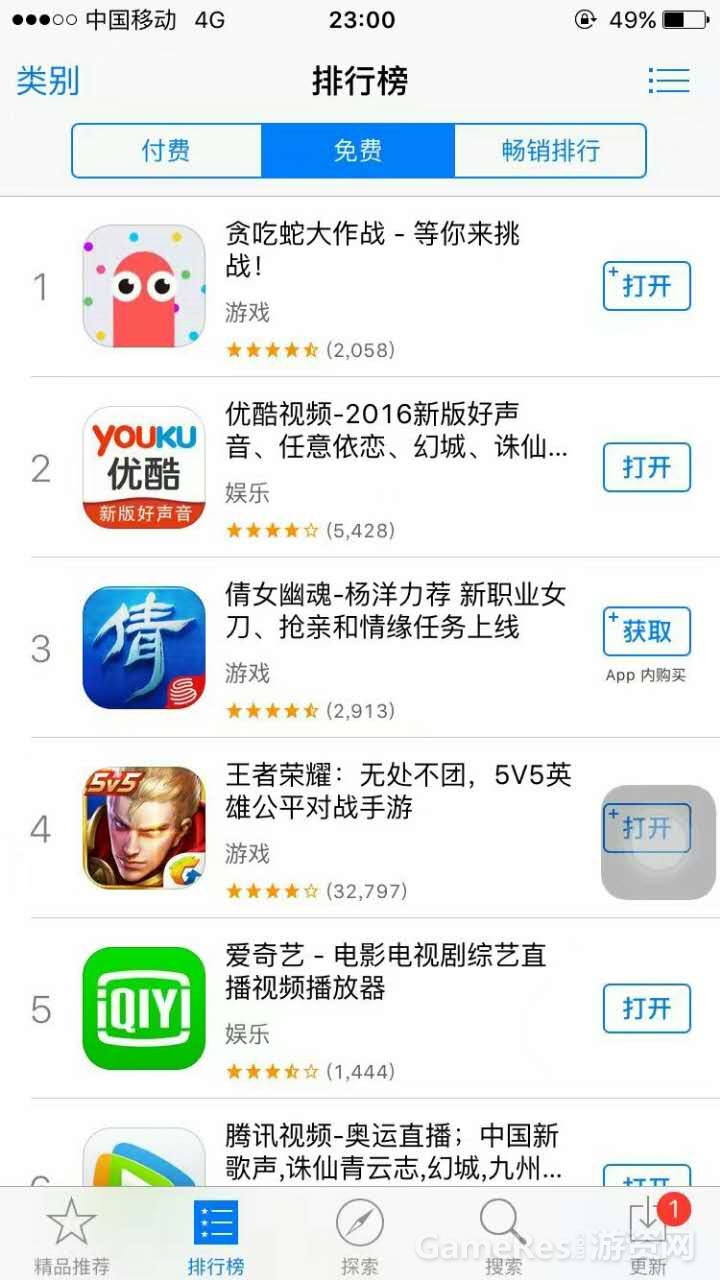Open the 更新 tab
720x1280 pixels.
(x=648, y=1235)
